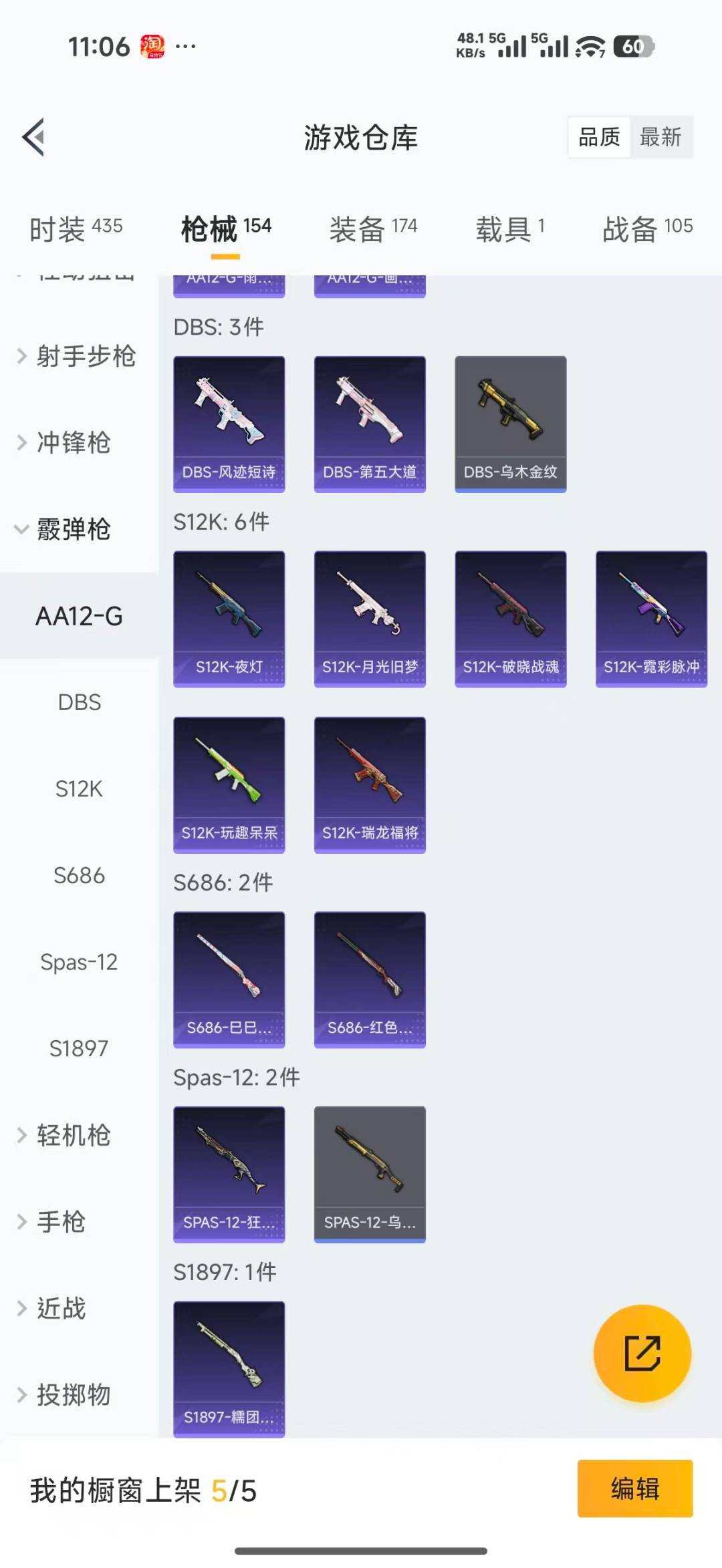722x1568 pixels.
Task: Switch sorting to 最新 newest mode
Action: 660,138
